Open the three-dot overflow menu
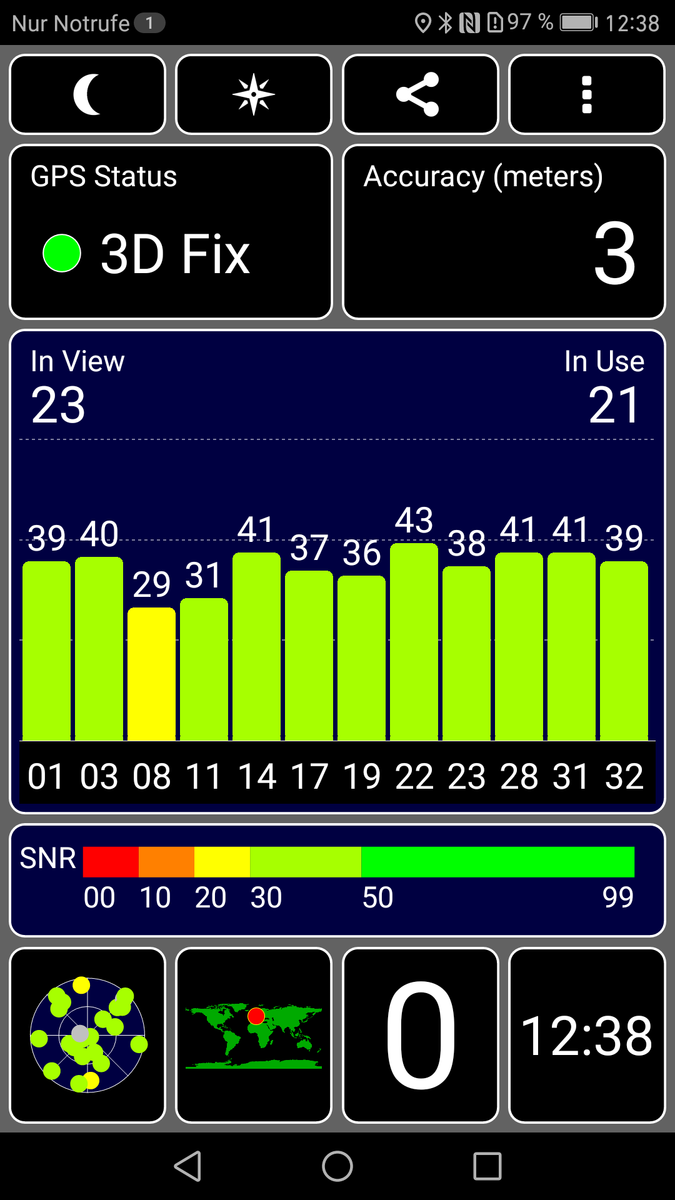Image resolution: width=675 pixels, height=1200 pixels. (587, 94)
